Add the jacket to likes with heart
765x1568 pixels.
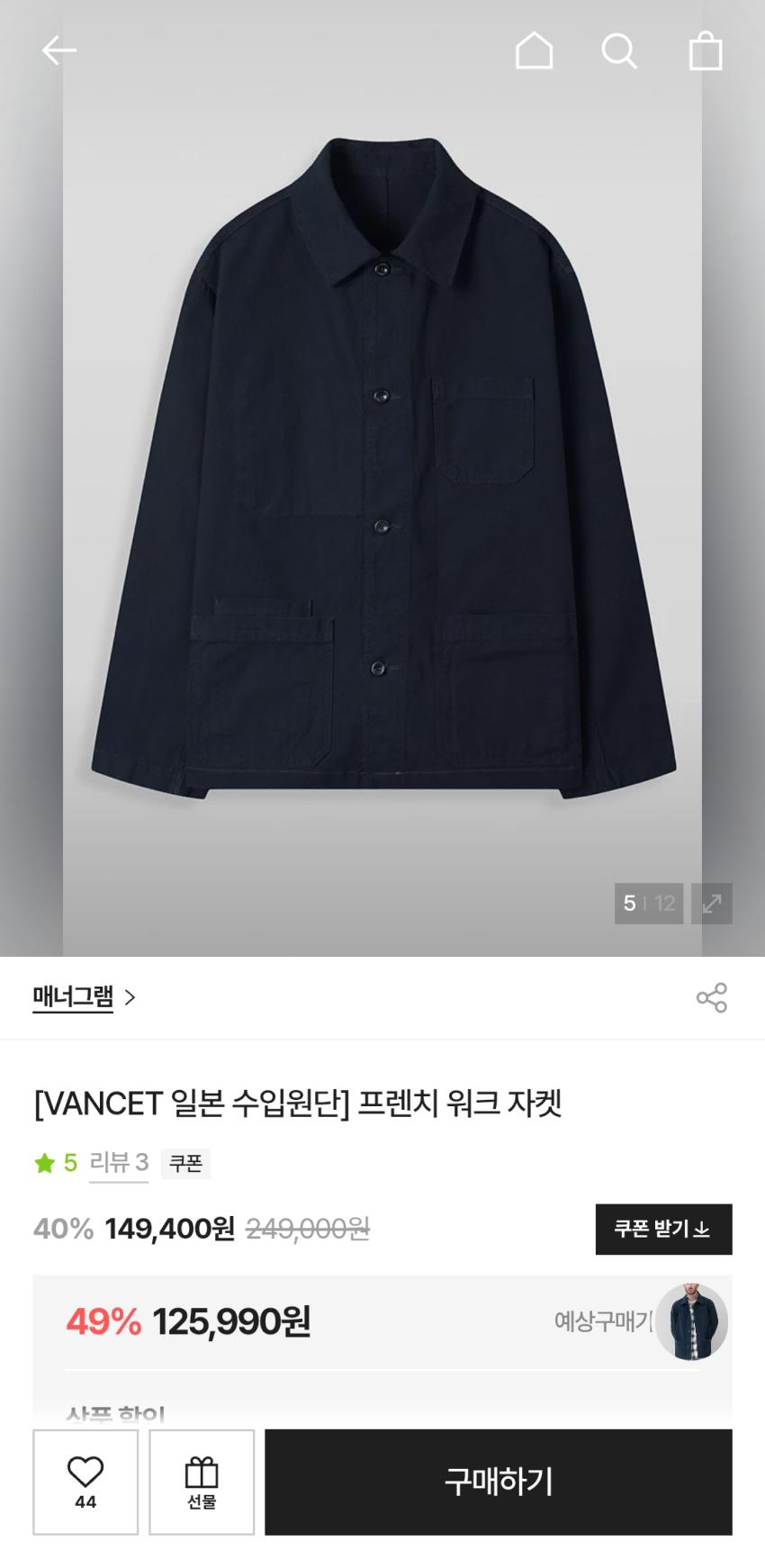click(85, 1482)
